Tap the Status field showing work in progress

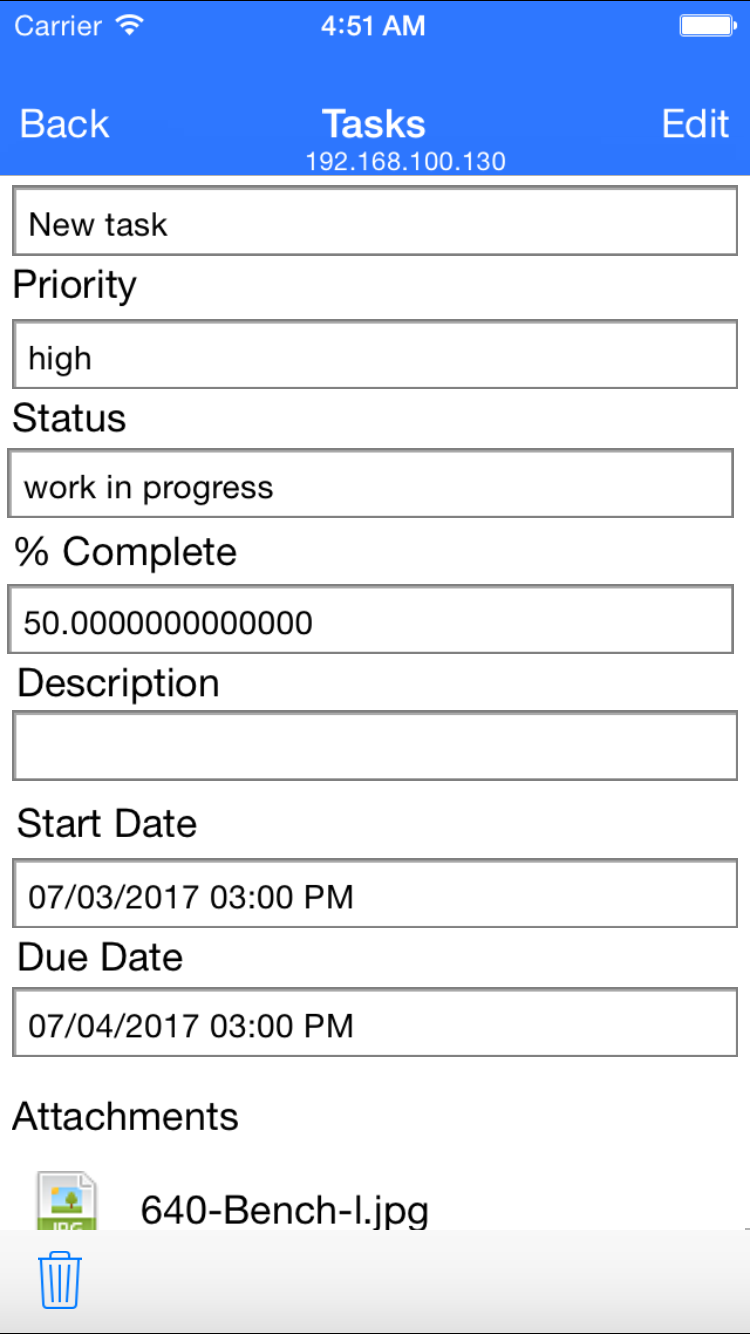pyautogui.click(x=371, y=484)
